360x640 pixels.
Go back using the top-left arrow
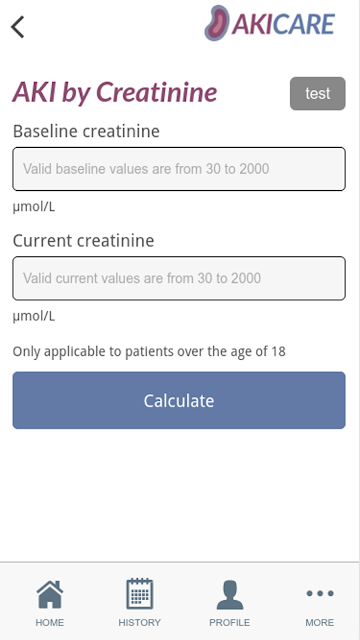coord(18,27)
